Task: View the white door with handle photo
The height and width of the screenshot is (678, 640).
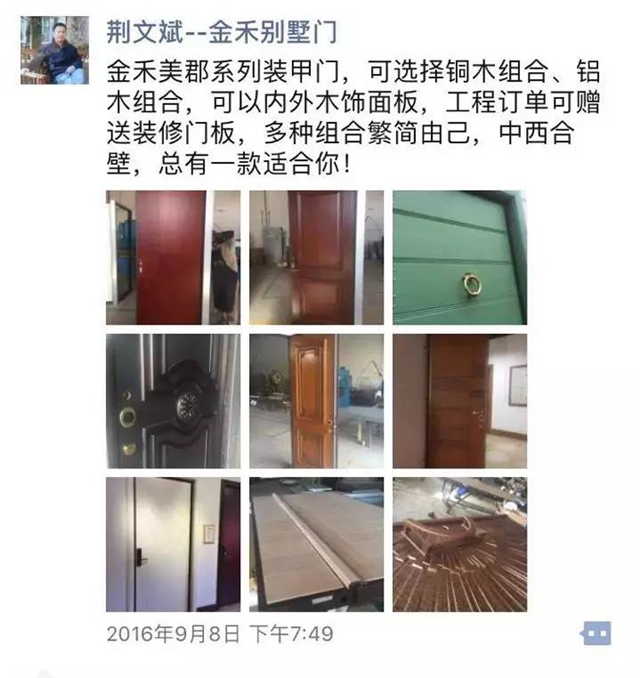Action: click(x=173, y=544)
